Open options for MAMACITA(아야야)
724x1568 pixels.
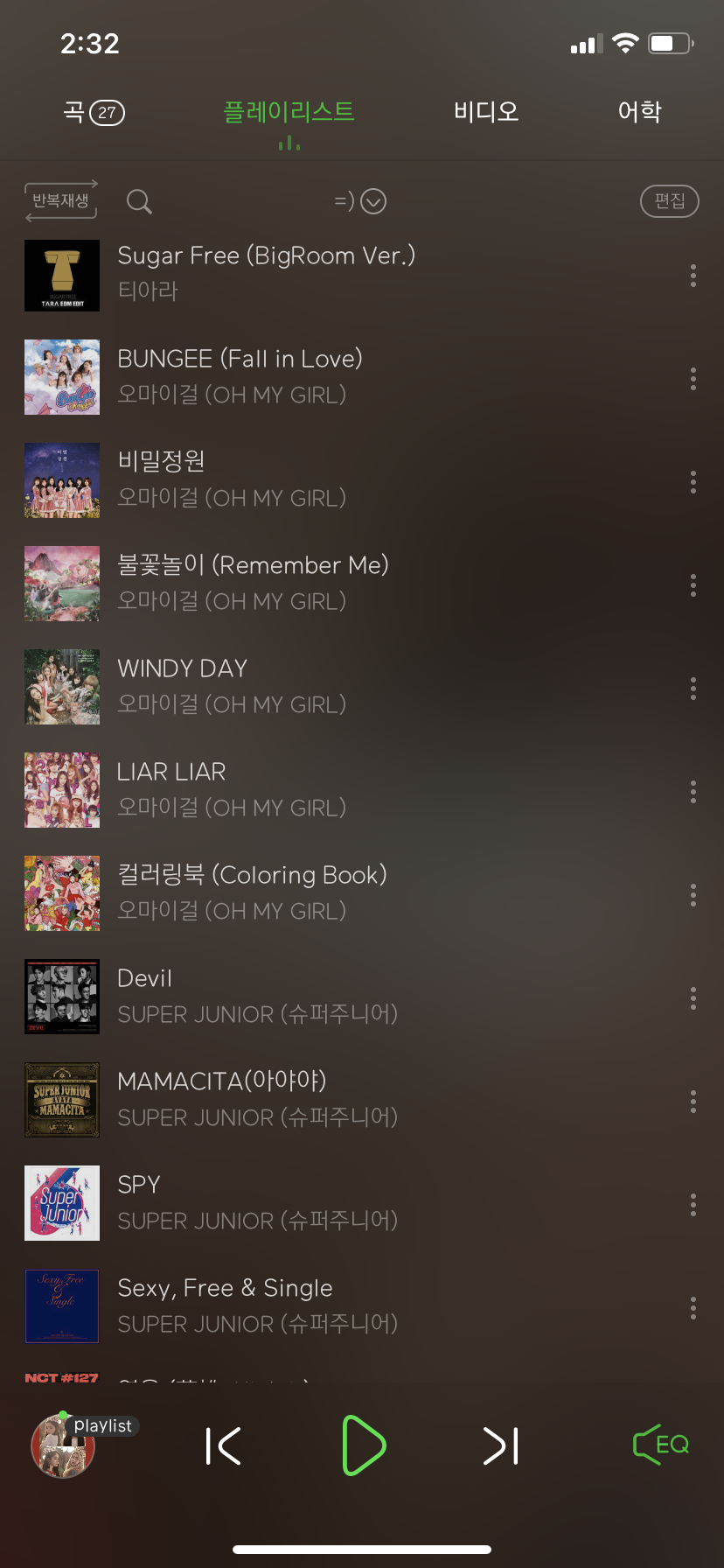pos(693,1102)
